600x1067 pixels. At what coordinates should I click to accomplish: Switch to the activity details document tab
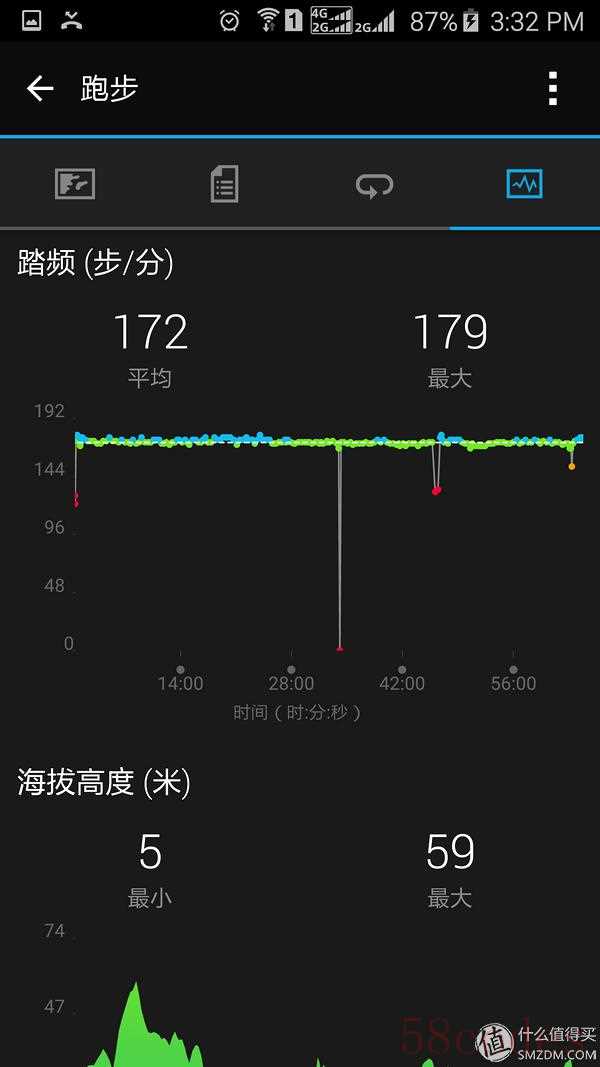click(x=224, y=184)
